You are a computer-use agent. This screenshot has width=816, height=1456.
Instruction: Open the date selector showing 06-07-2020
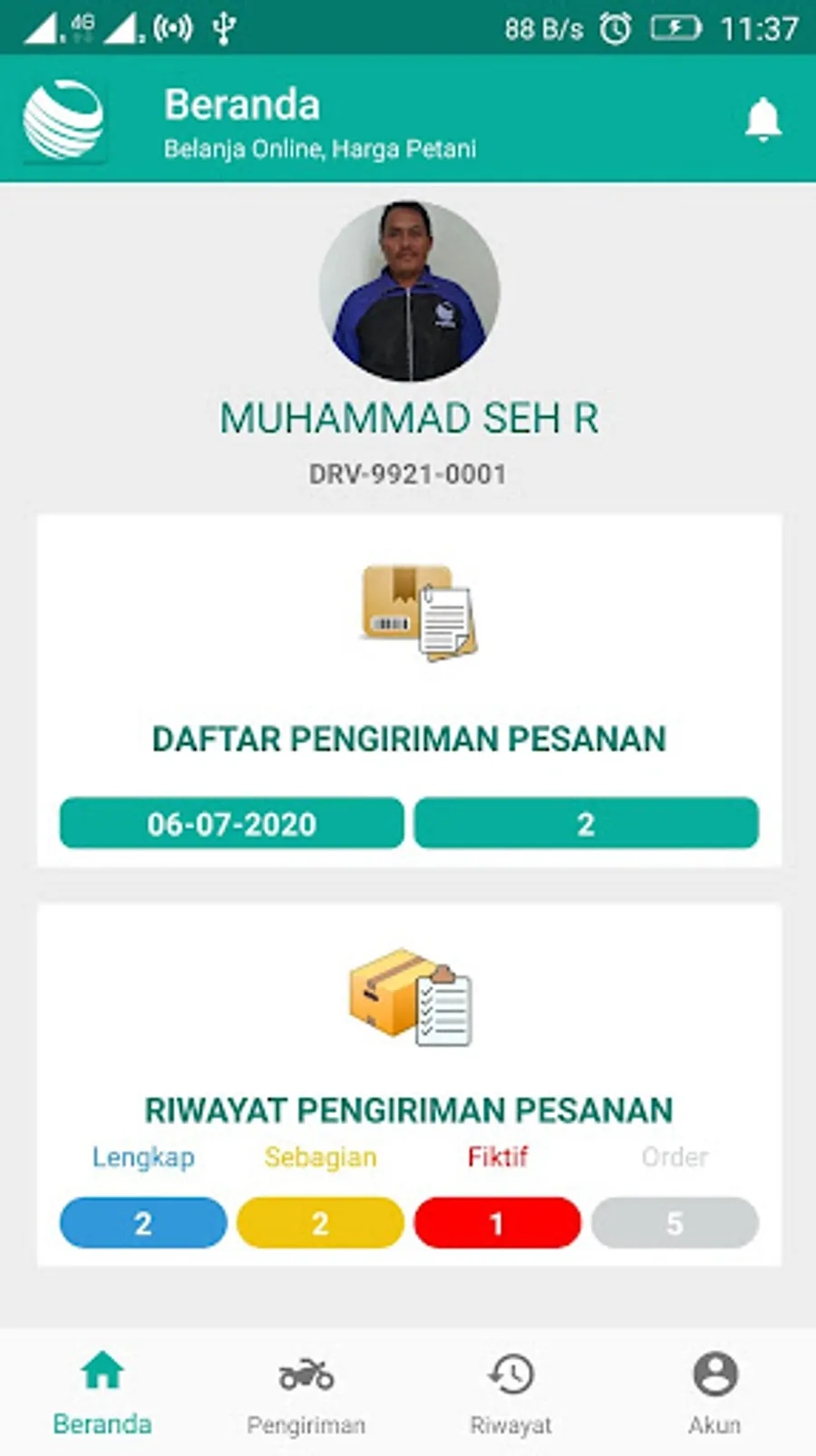pos(231,823)
